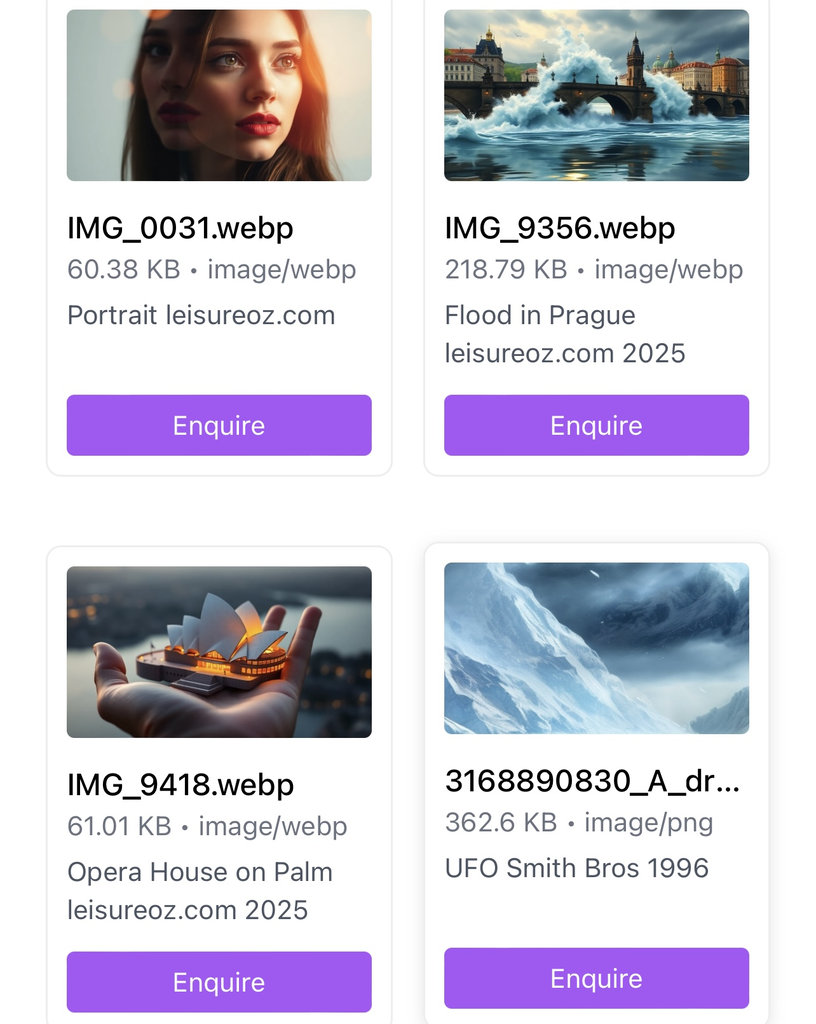
Task: Tap Enquire under IMG_0031.webp
Action: click(x=219, y=425)
